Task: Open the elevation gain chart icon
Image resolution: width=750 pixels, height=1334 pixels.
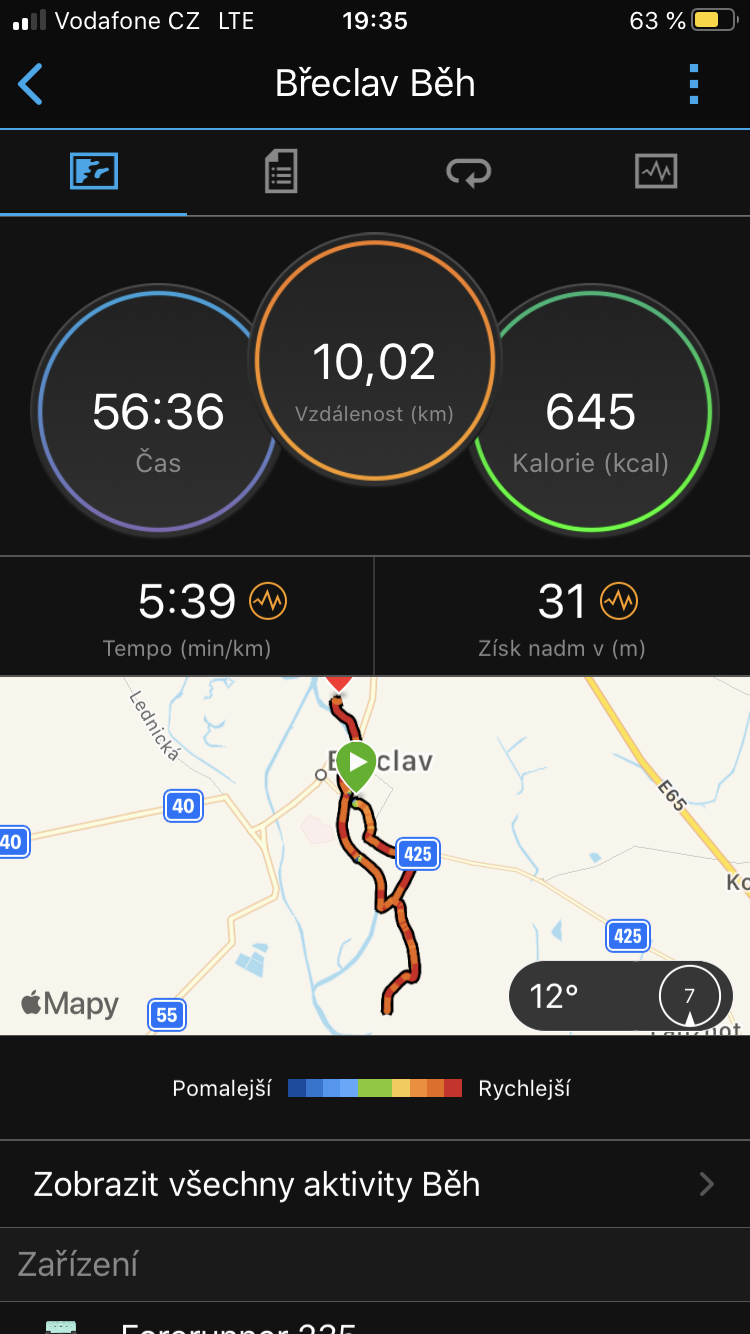Action: click(619, 601)
